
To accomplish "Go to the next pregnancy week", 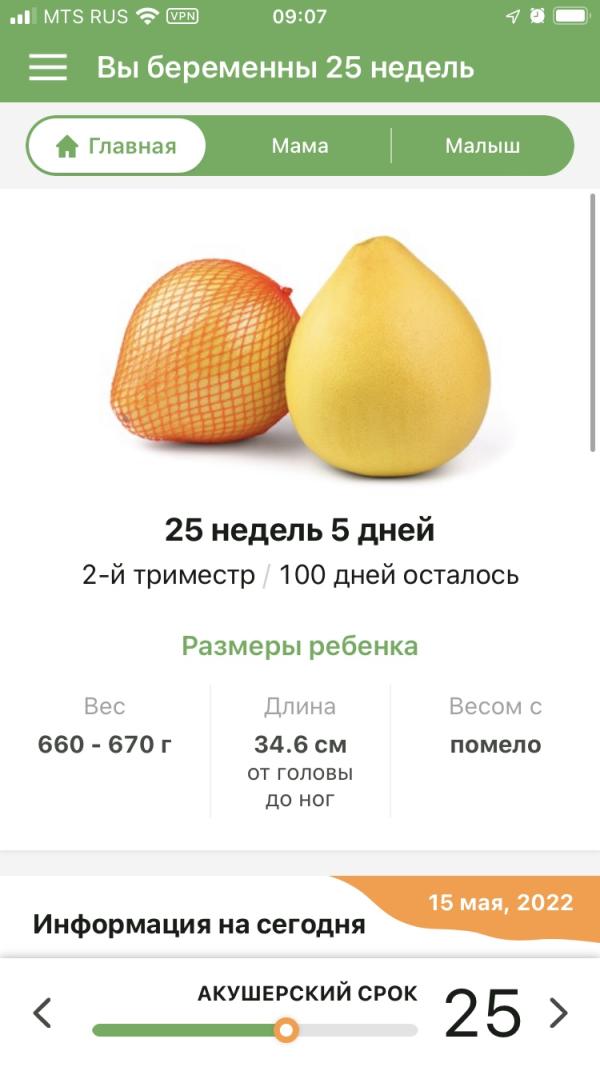I will pyautogui.click(x=558, y=1013).
